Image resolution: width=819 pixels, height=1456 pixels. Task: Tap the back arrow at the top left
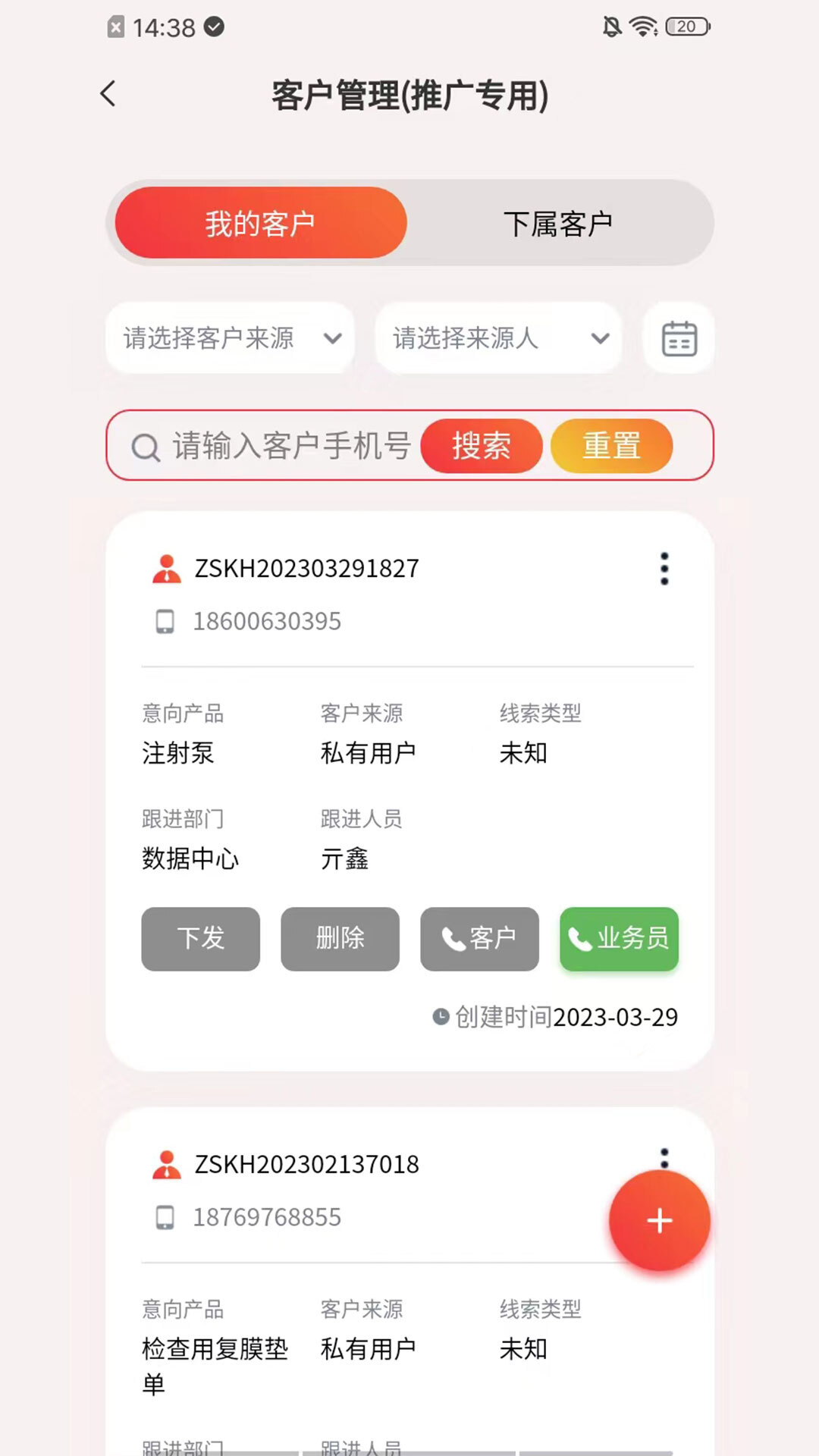click(x=108, y=93)
